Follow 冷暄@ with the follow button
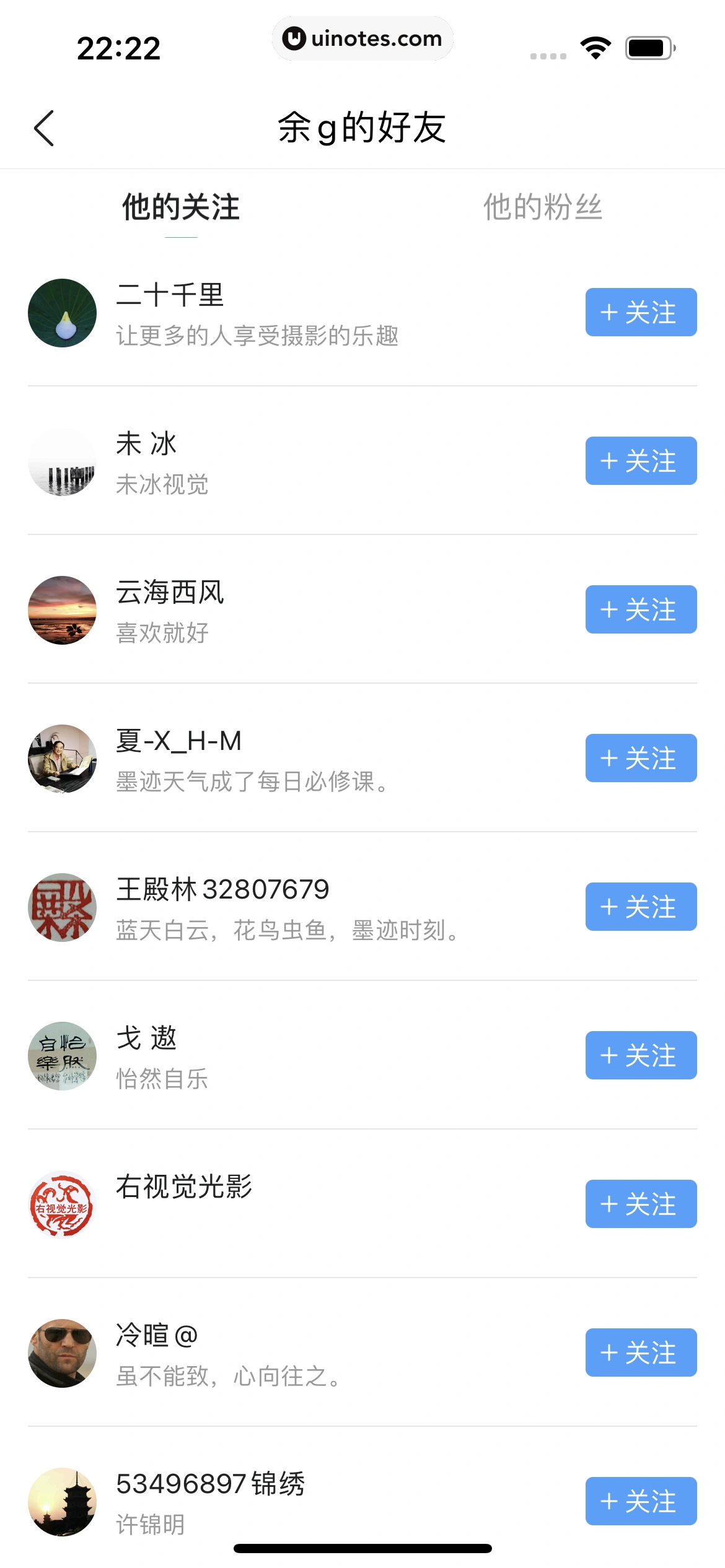The height and width of the screenshot is (1568, 725). 641,1353
